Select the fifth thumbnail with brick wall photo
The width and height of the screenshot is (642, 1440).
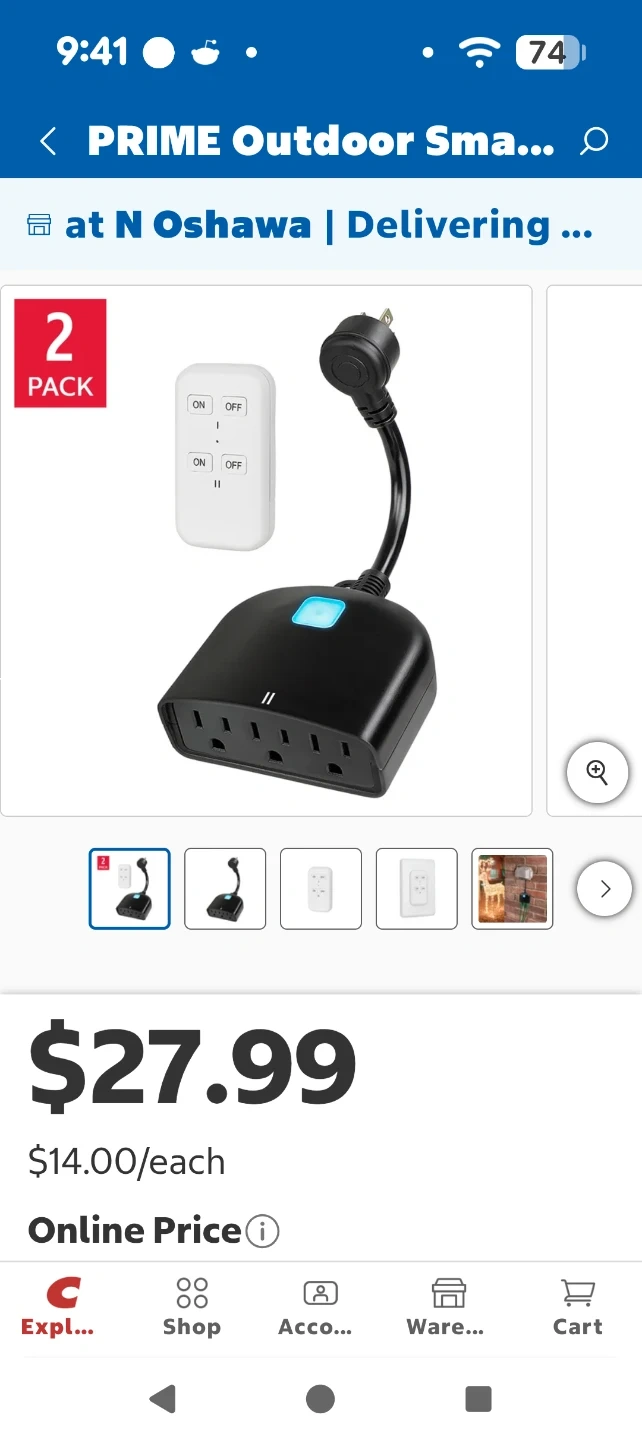512,889
